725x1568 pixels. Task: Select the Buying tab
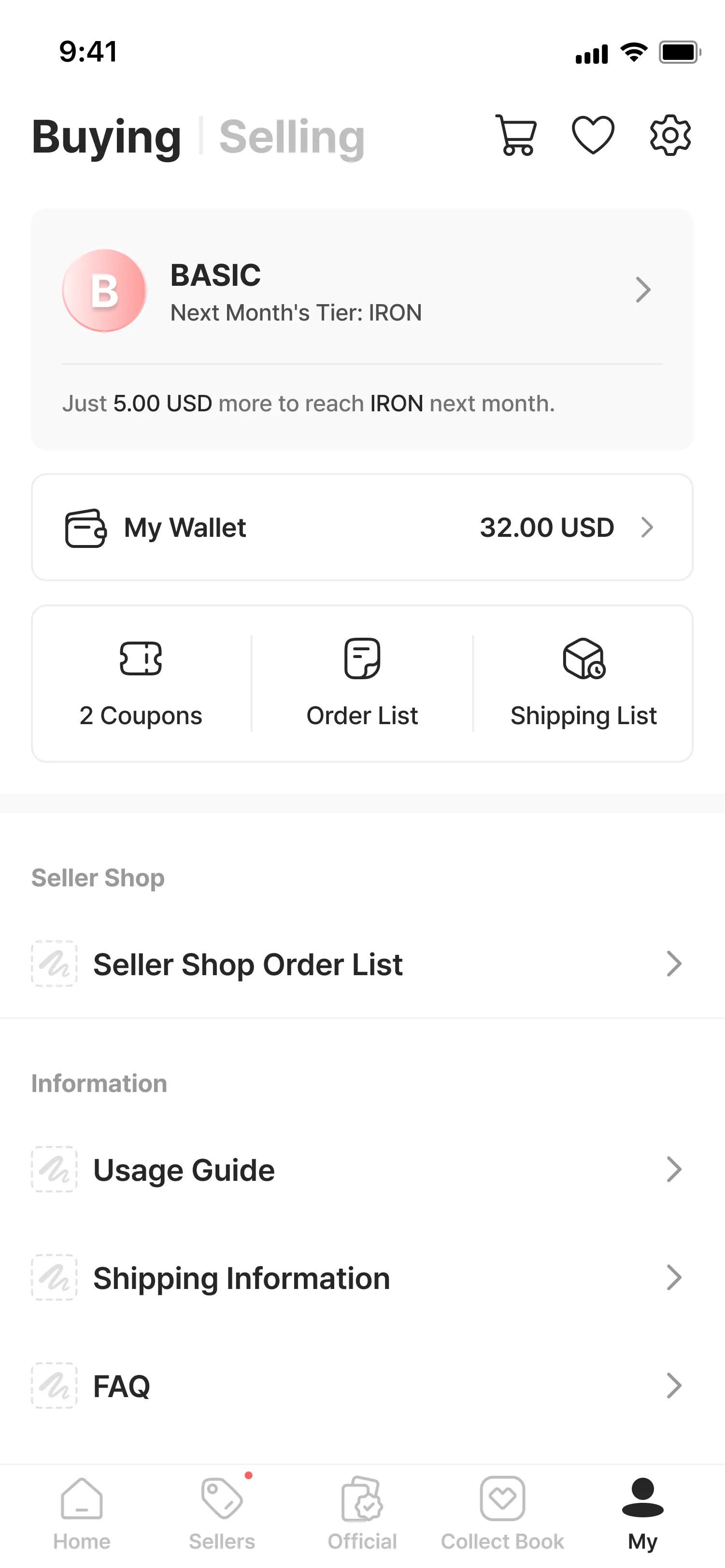(x=107, y=137)
